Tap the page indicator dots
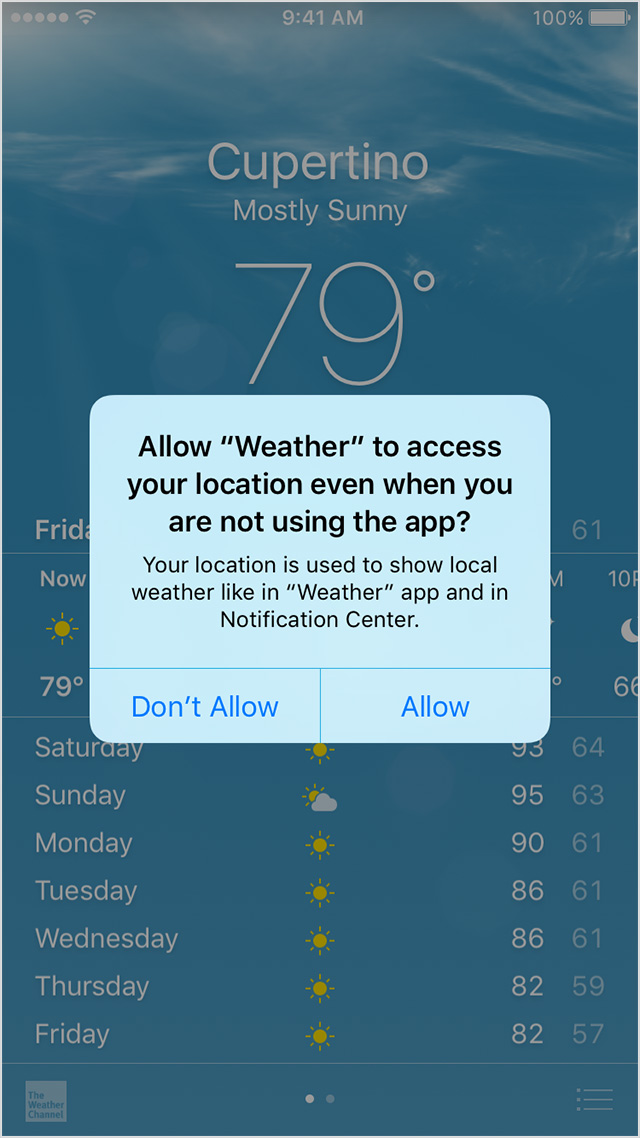640x1138 pixels. 320,1099
